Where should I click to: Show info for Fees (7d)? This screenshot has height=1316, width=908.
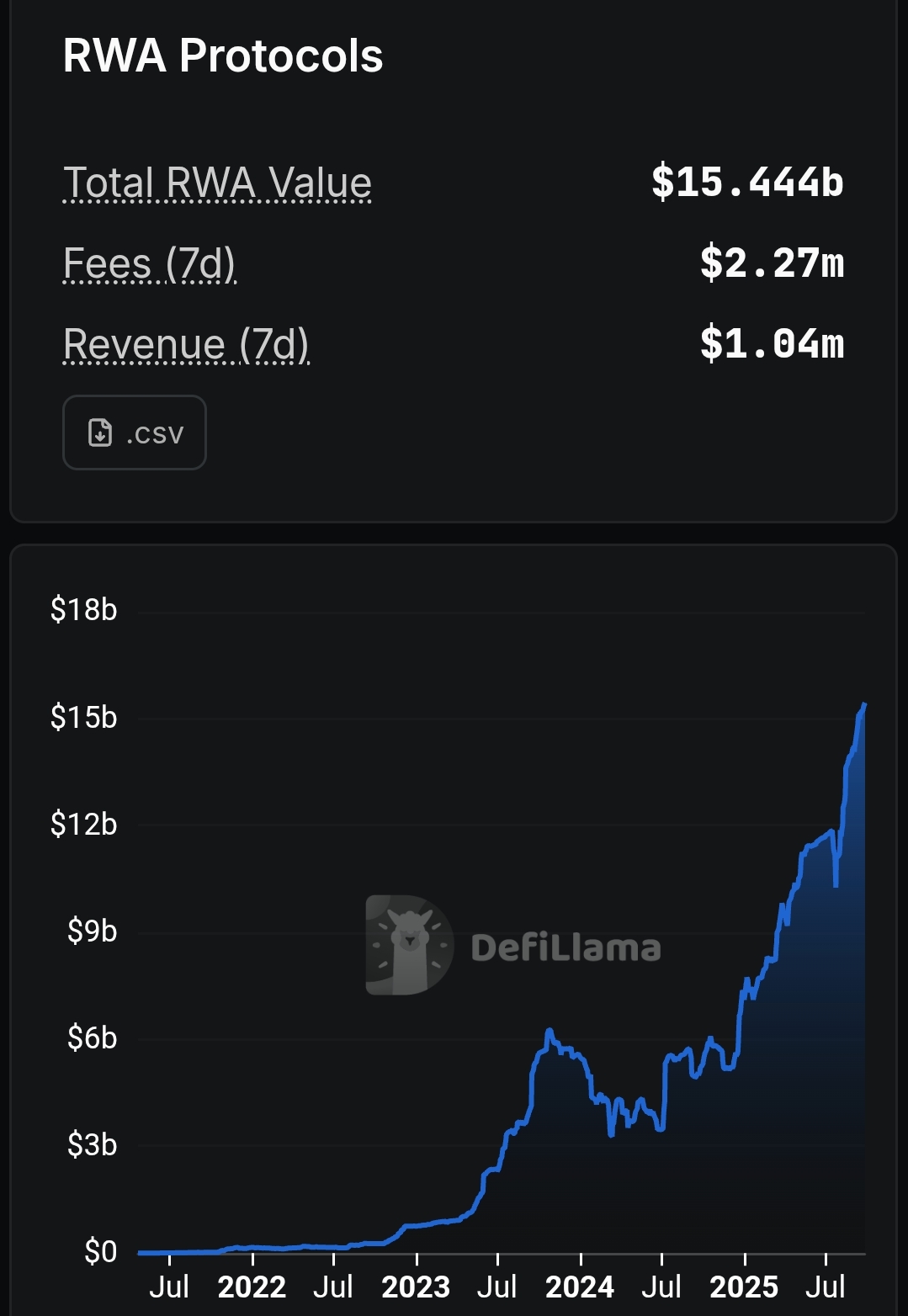coord(150,264)
